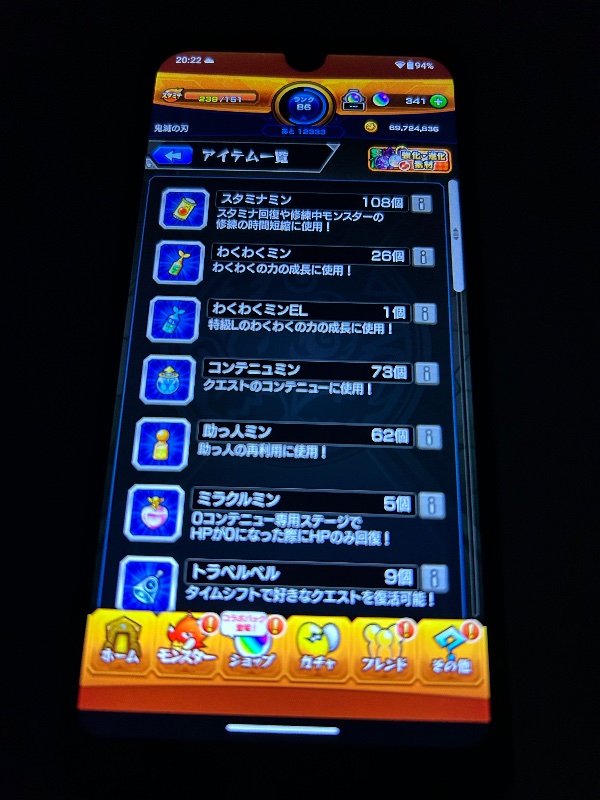Show info for わくわくミン
Viewport: 600px width, 800px height.
point(424,257)
